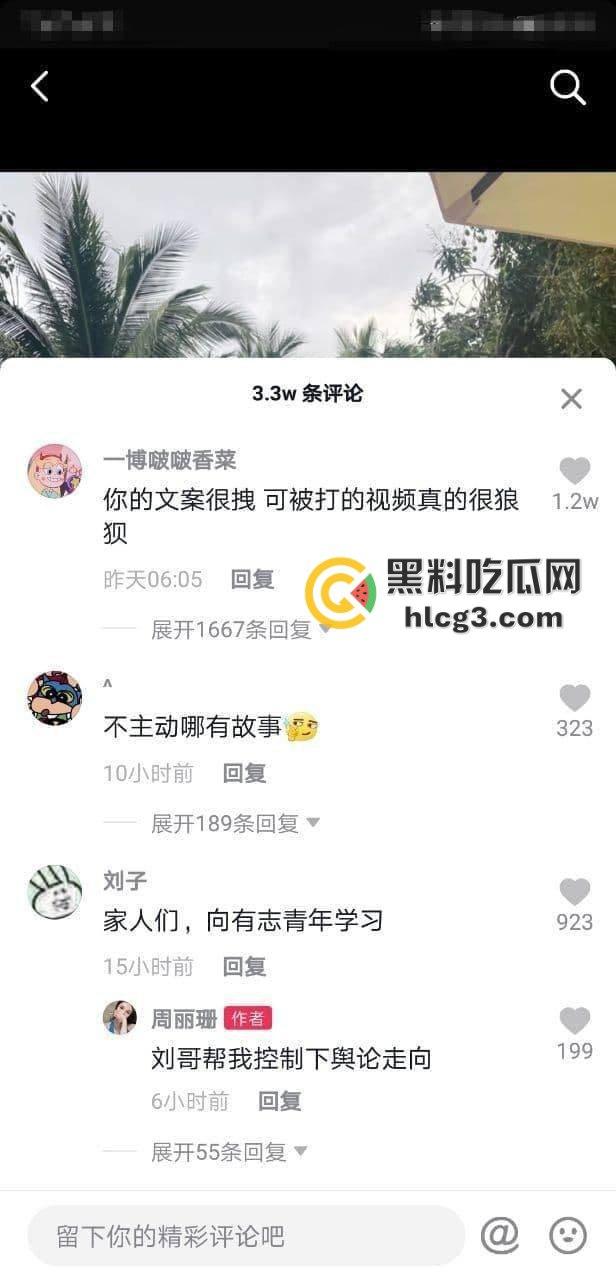Viewport: 616px width, 1280px height.
Task: Tap the comment input field
Action: click(246, 1236)
